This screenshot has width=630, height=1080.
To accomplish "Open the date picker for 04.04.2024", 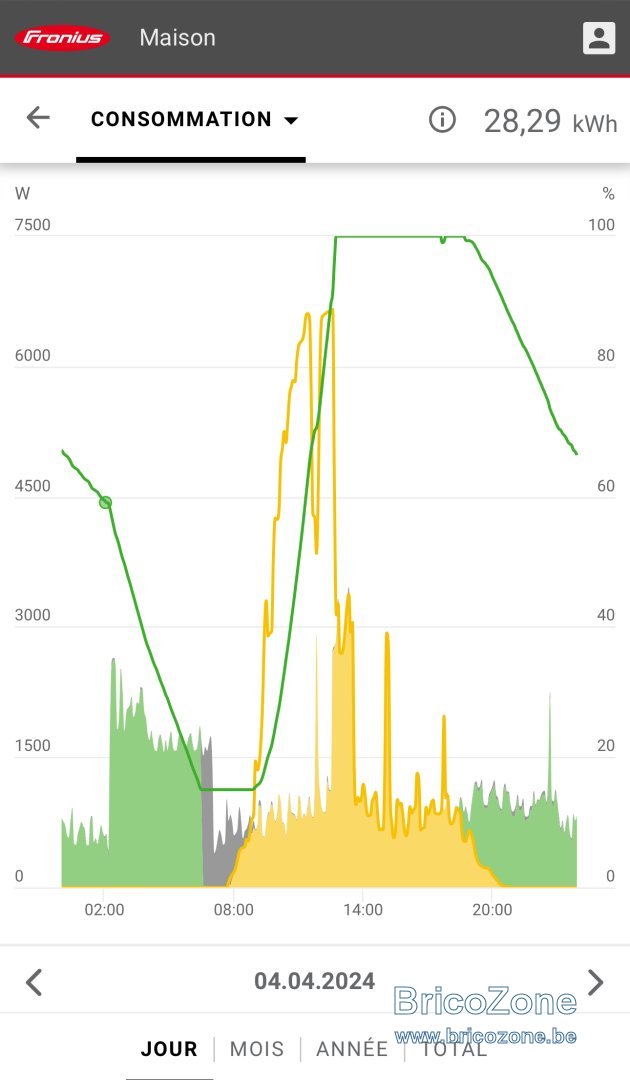I will coord(315,981).
